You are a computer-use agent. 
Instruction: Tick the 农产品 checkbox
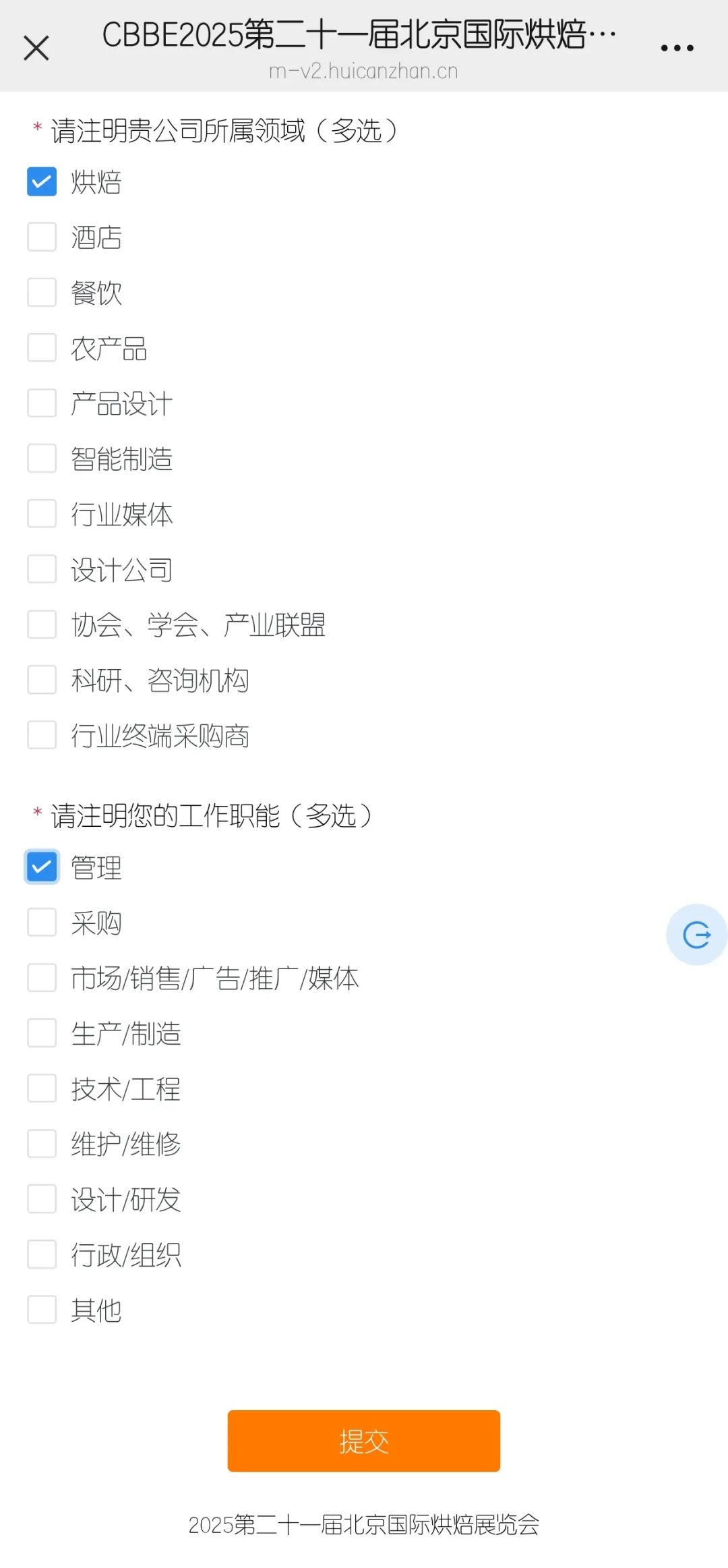42,347
